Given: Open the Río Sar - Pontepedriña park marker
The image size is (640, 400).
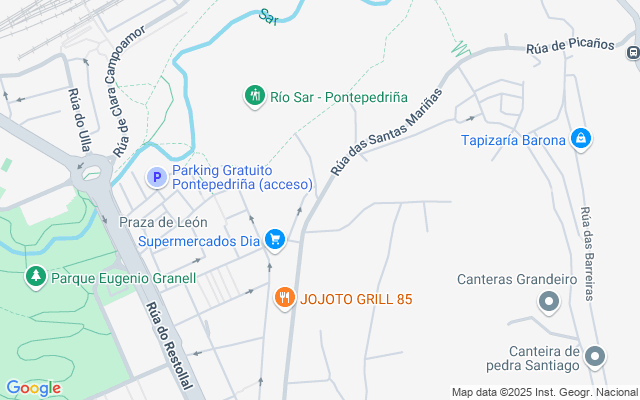Looking at the screenshot, I should pos(255,96).
